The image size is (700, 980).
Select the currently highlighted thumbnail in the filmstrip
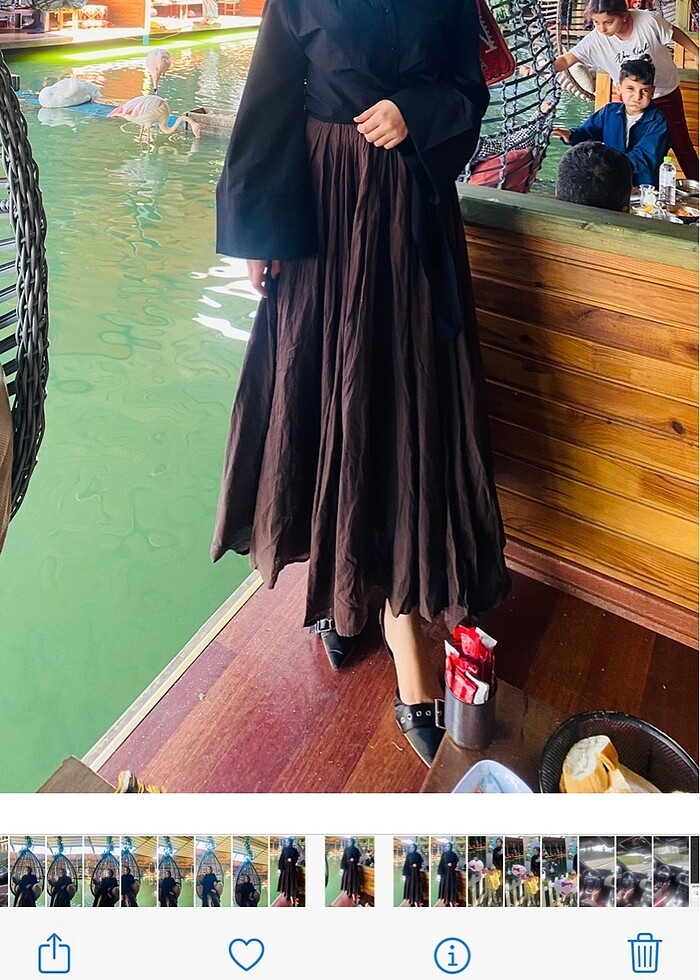(x=350, y=872)
